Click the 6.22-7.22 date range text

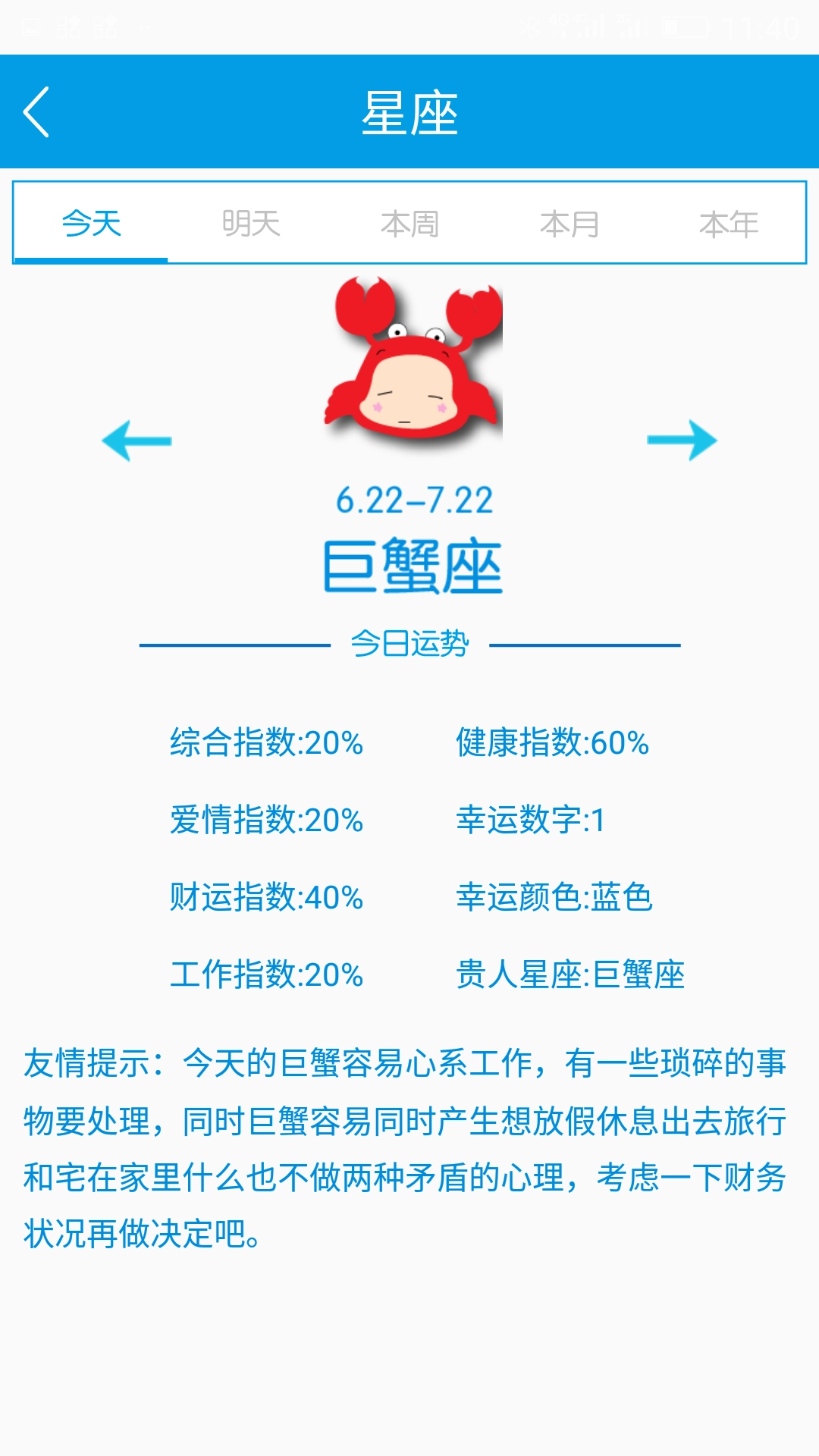pyautogui.click(x=412, y=500)
